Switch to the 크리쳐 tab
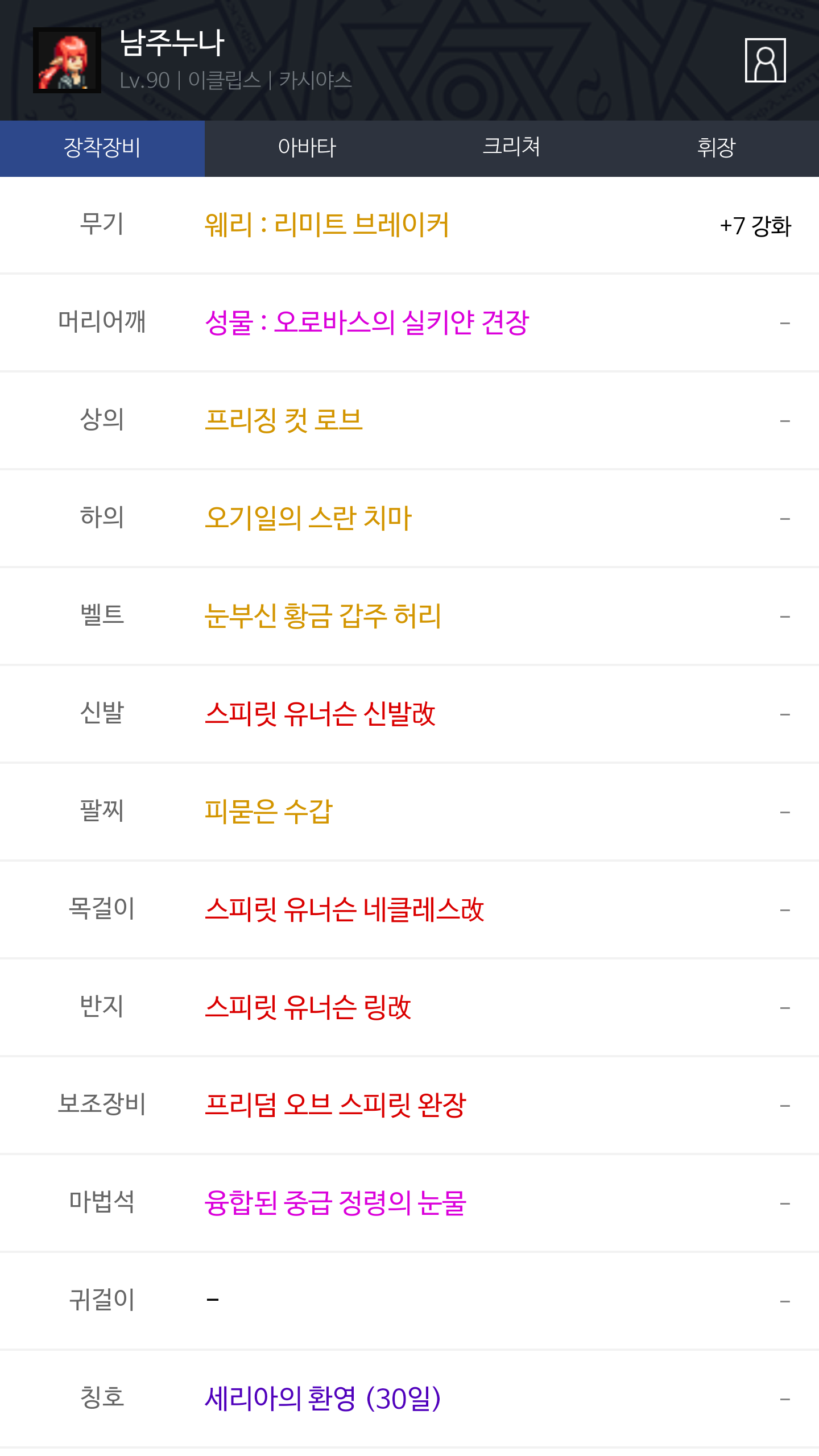819x1456 pixels. point(511,148)
